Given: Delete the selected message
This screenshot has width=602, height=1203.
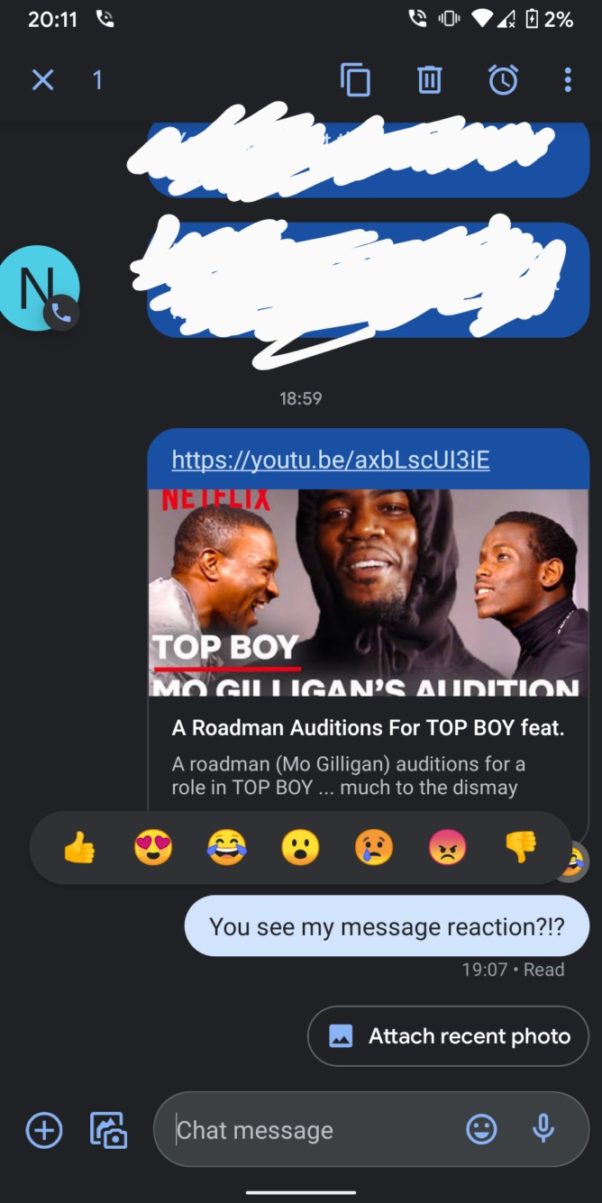Looking at the screenshot, I should [429, 79].
